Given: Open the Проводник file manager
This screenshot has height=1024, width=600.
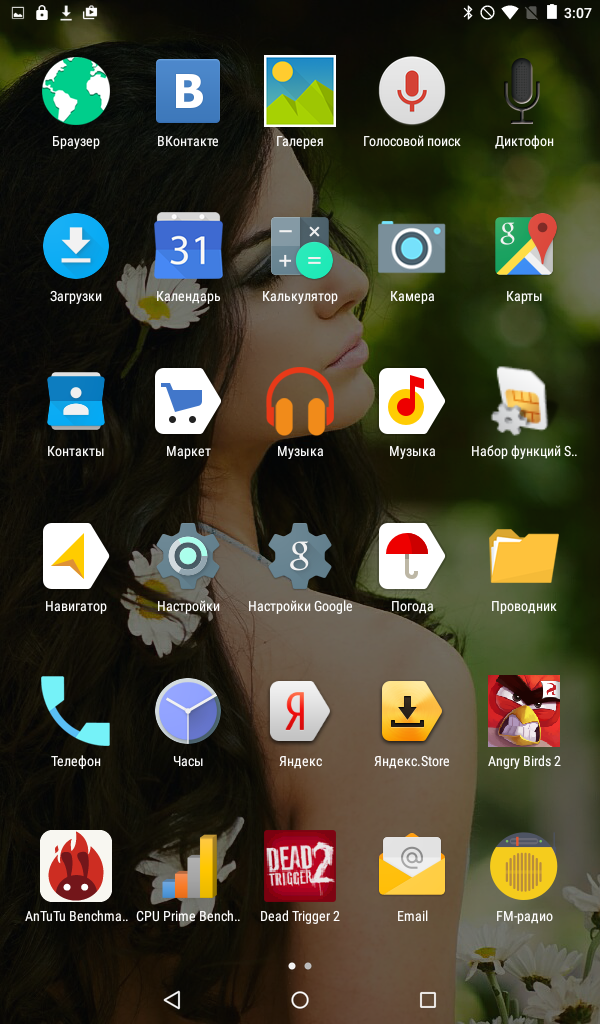Looking at the screenshot, I should point(524,557).
